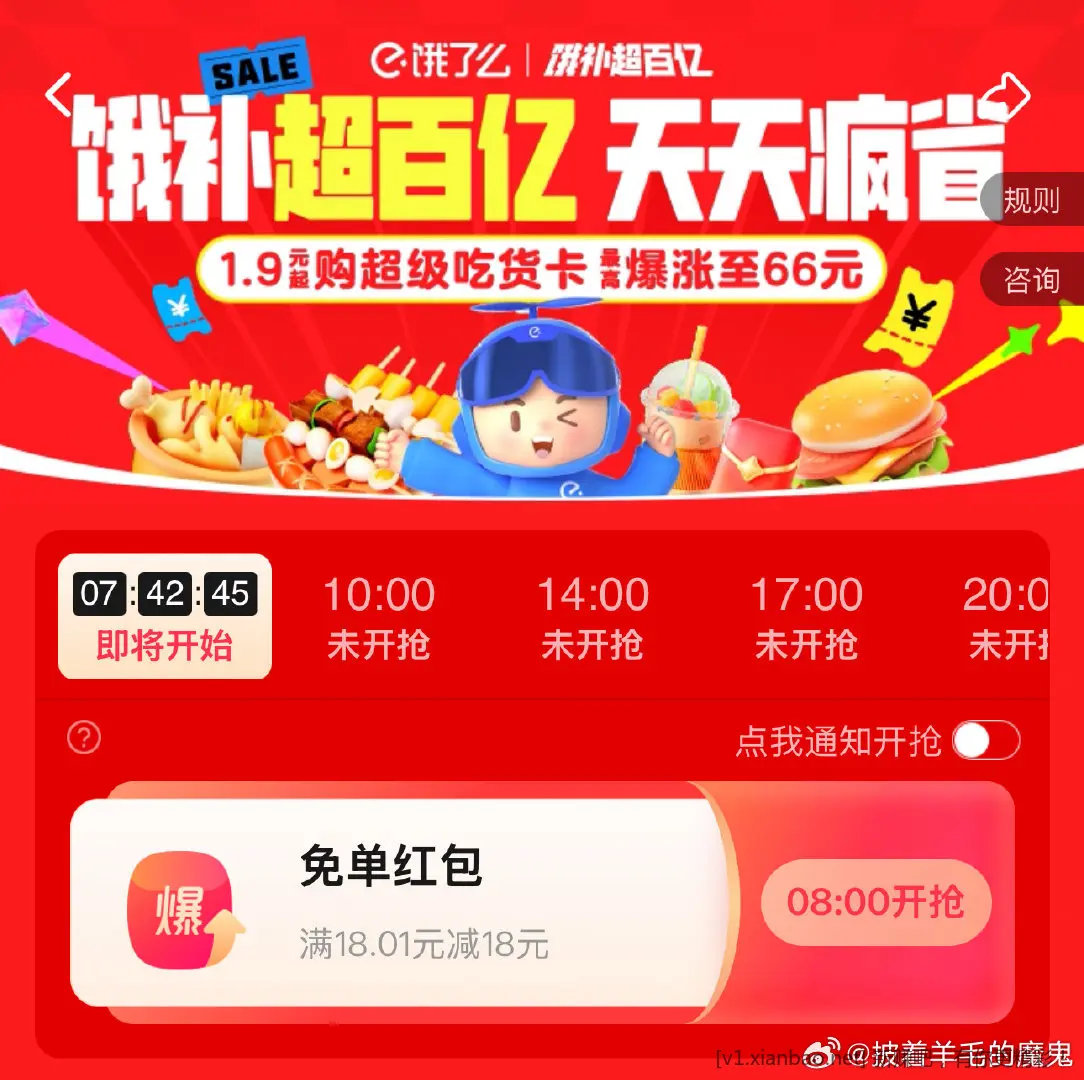
Task: Switch to the 10:00 time slot
Action: 379,616
